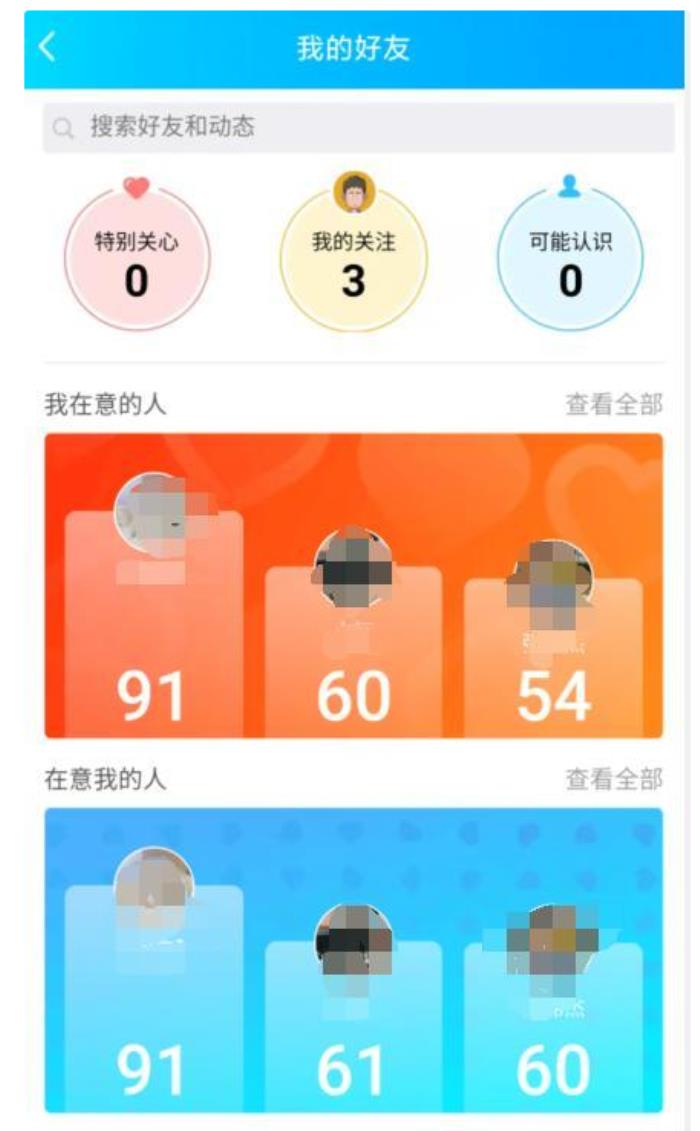The width and height of the screenshot is (700, 1131).
Task: Open the 我的关注 circle
Action: click(x=353, y=259)
